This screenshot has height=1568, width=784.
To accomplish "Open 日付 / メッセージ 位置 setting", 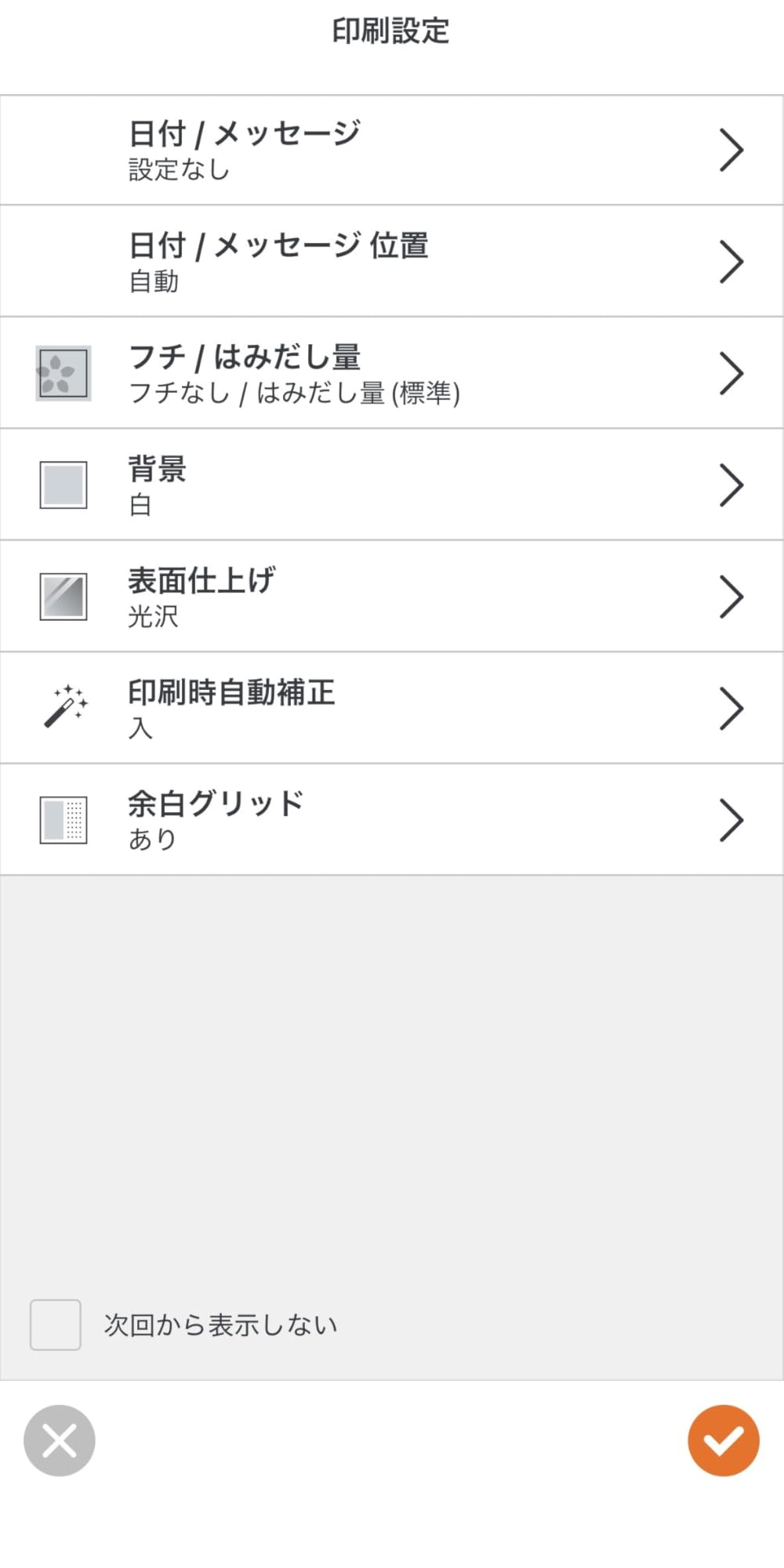I will (x=392, y=262).
